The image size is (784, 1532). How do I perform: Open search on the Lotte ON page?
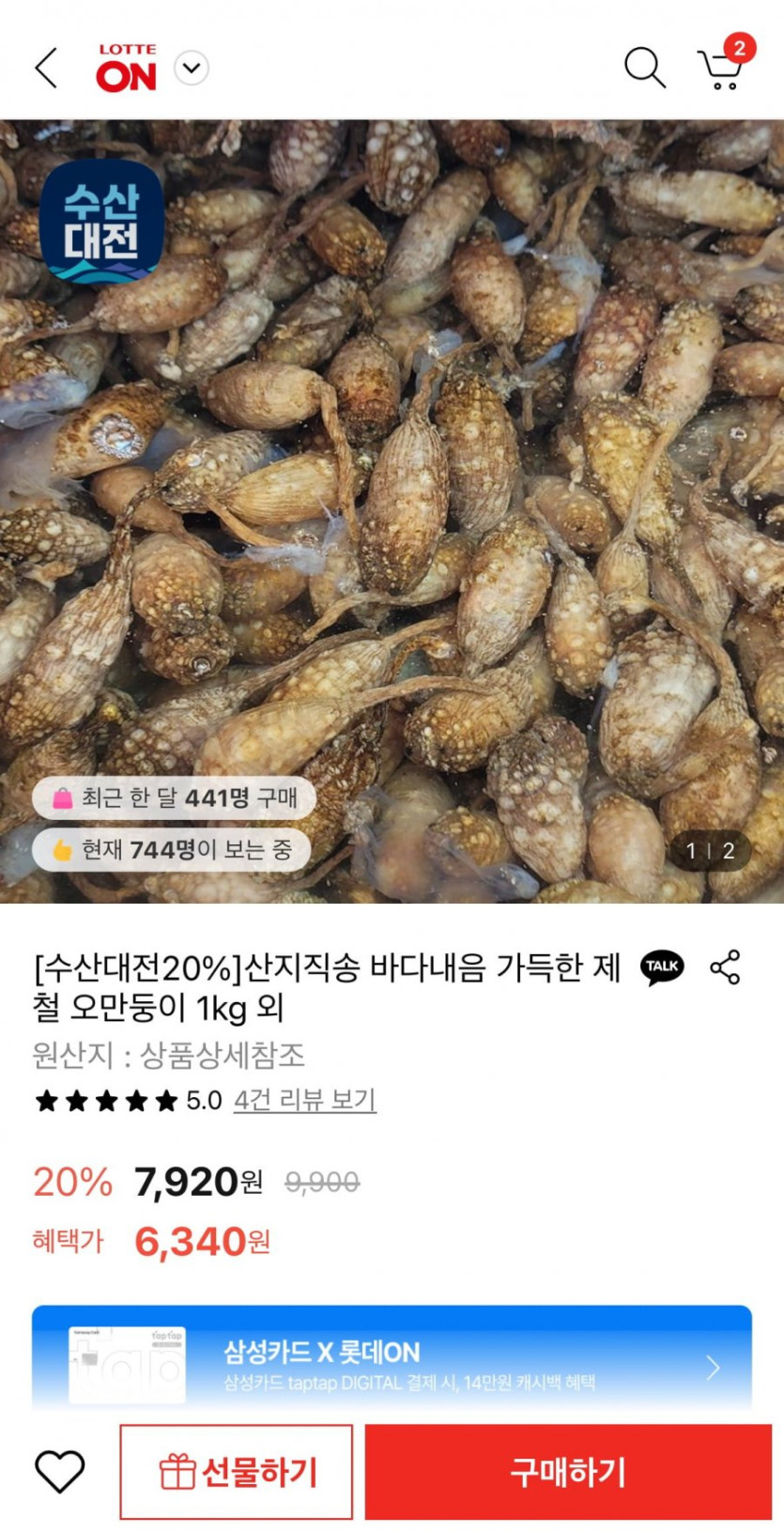[644, 68]
